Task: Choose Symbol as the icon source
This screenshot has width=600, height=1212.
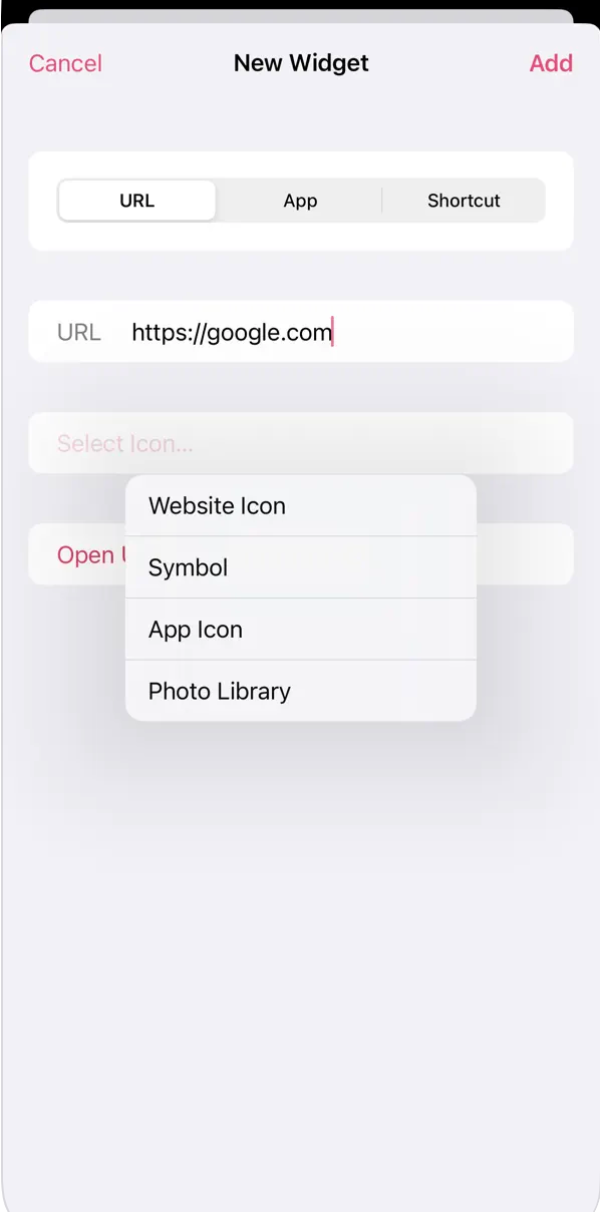Action: [300, 568]
